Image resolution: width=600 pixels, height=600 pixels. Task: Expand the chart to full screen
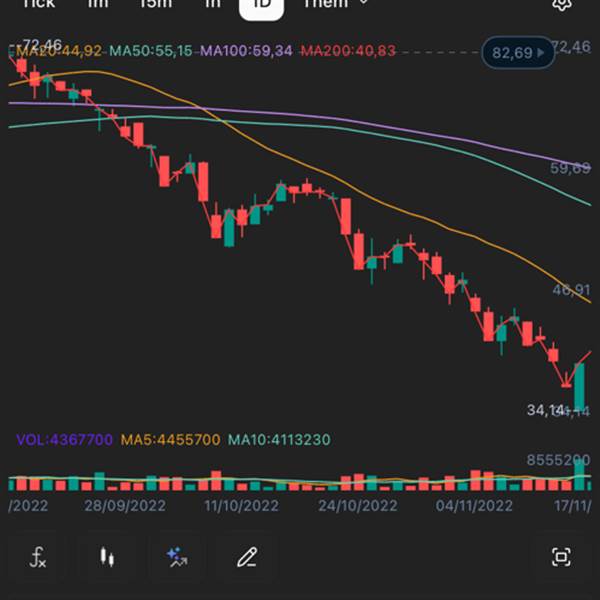pos(561,557)
